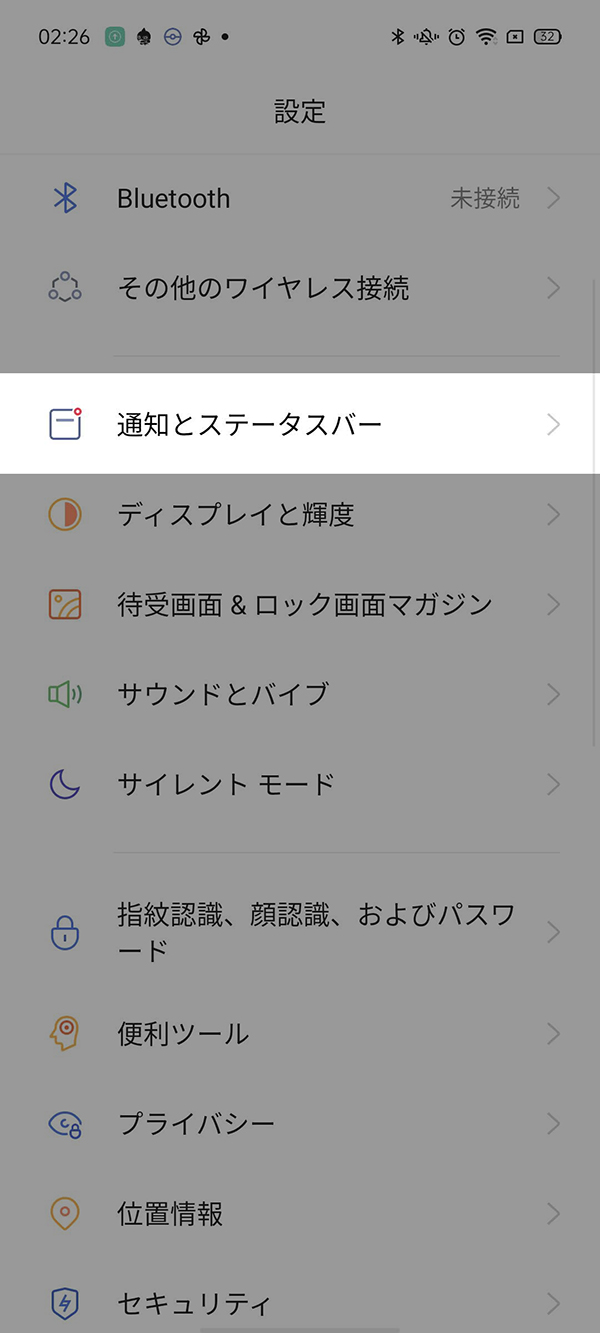600x1333 pixels.
Task: Open サイレント モード settings
Action: [x=300, y=785]
